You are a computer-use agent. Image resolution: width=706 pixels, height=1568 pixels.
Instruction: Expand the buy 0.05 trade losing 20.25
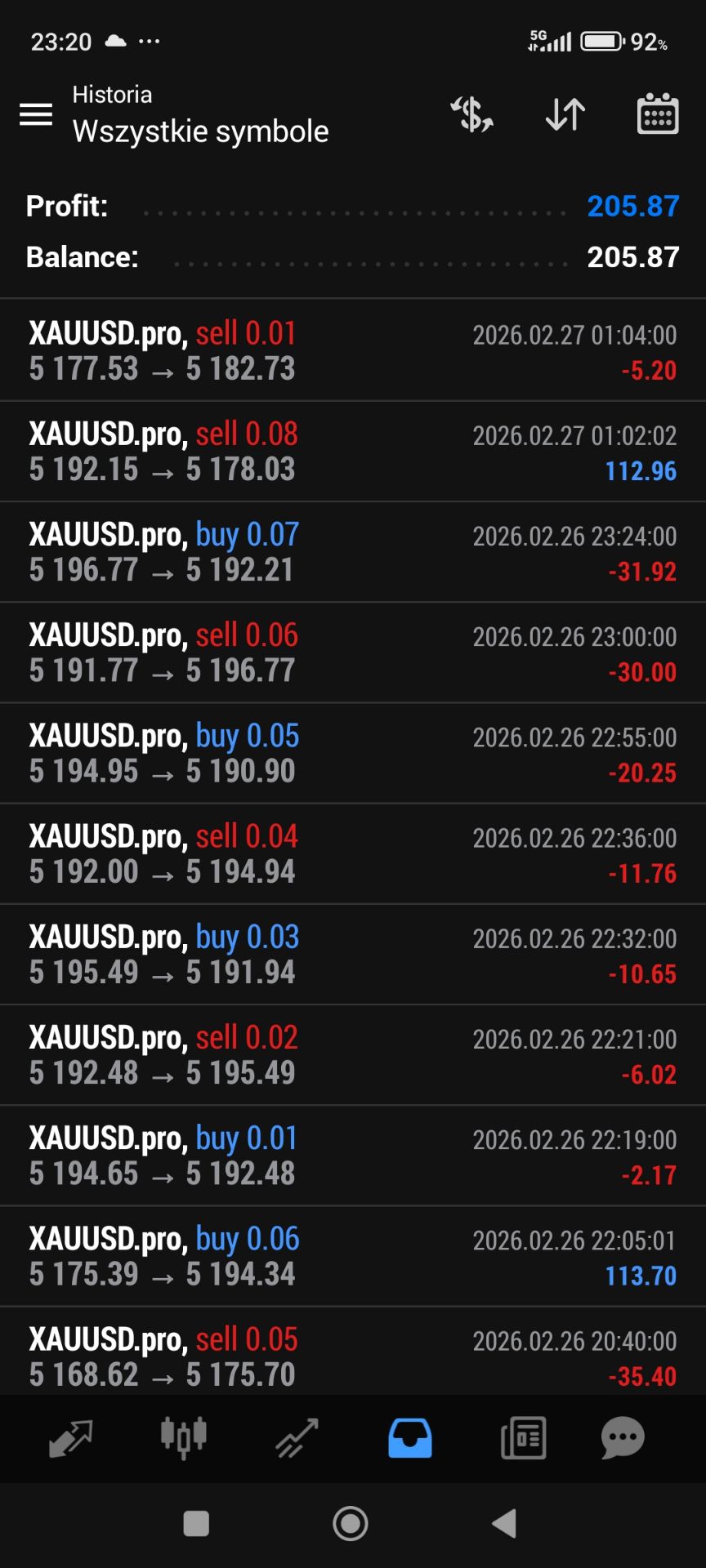click(x=353, y=753)
